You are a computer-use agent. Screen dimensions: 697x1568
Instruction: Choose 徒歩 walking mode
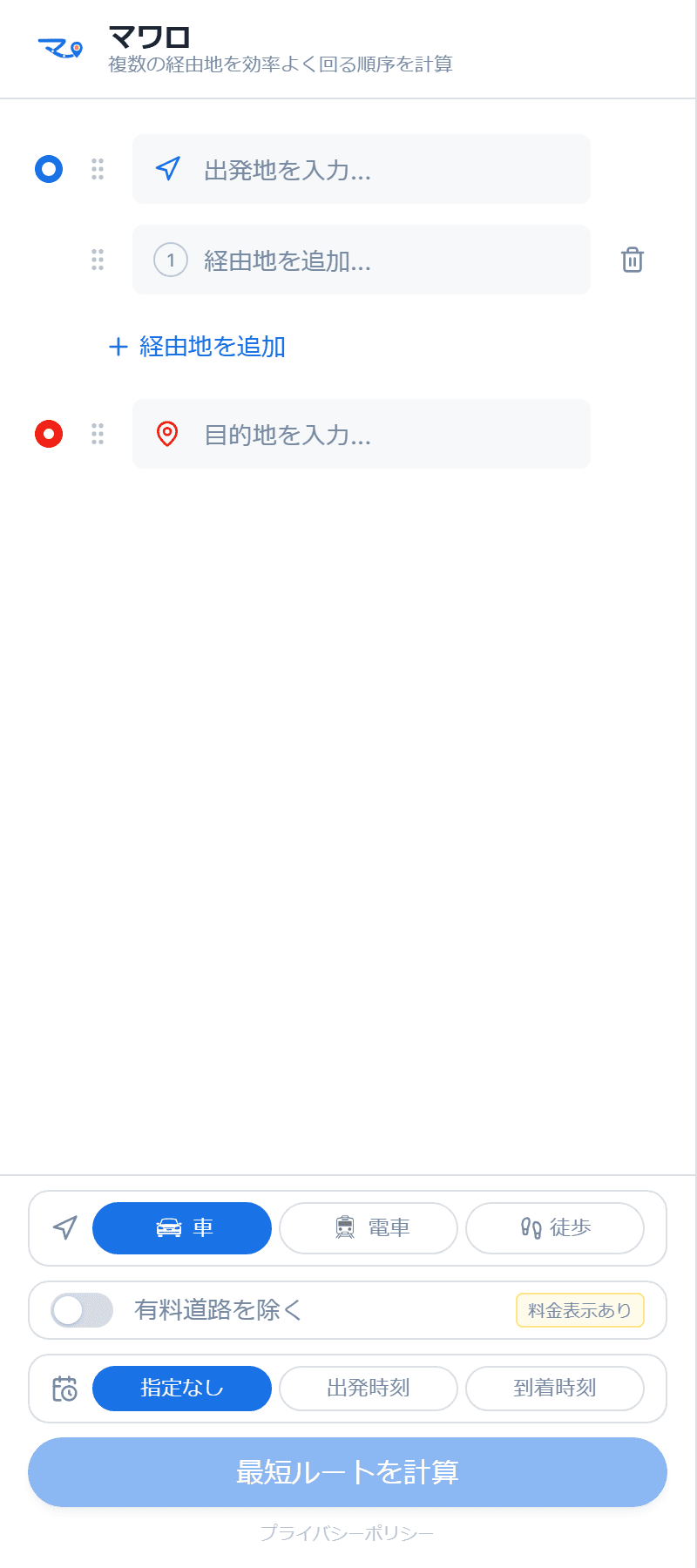555,1228
